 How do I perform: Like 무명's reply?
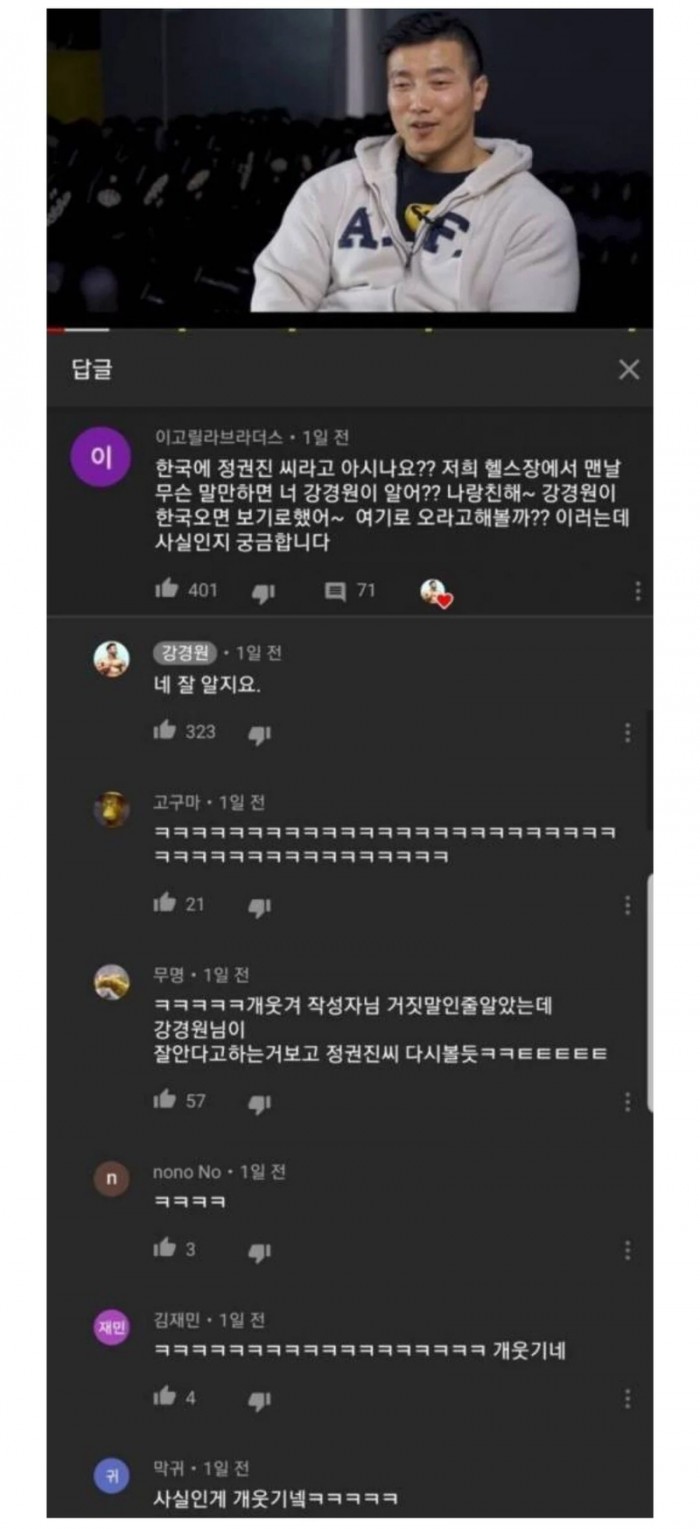(165, 1100)
